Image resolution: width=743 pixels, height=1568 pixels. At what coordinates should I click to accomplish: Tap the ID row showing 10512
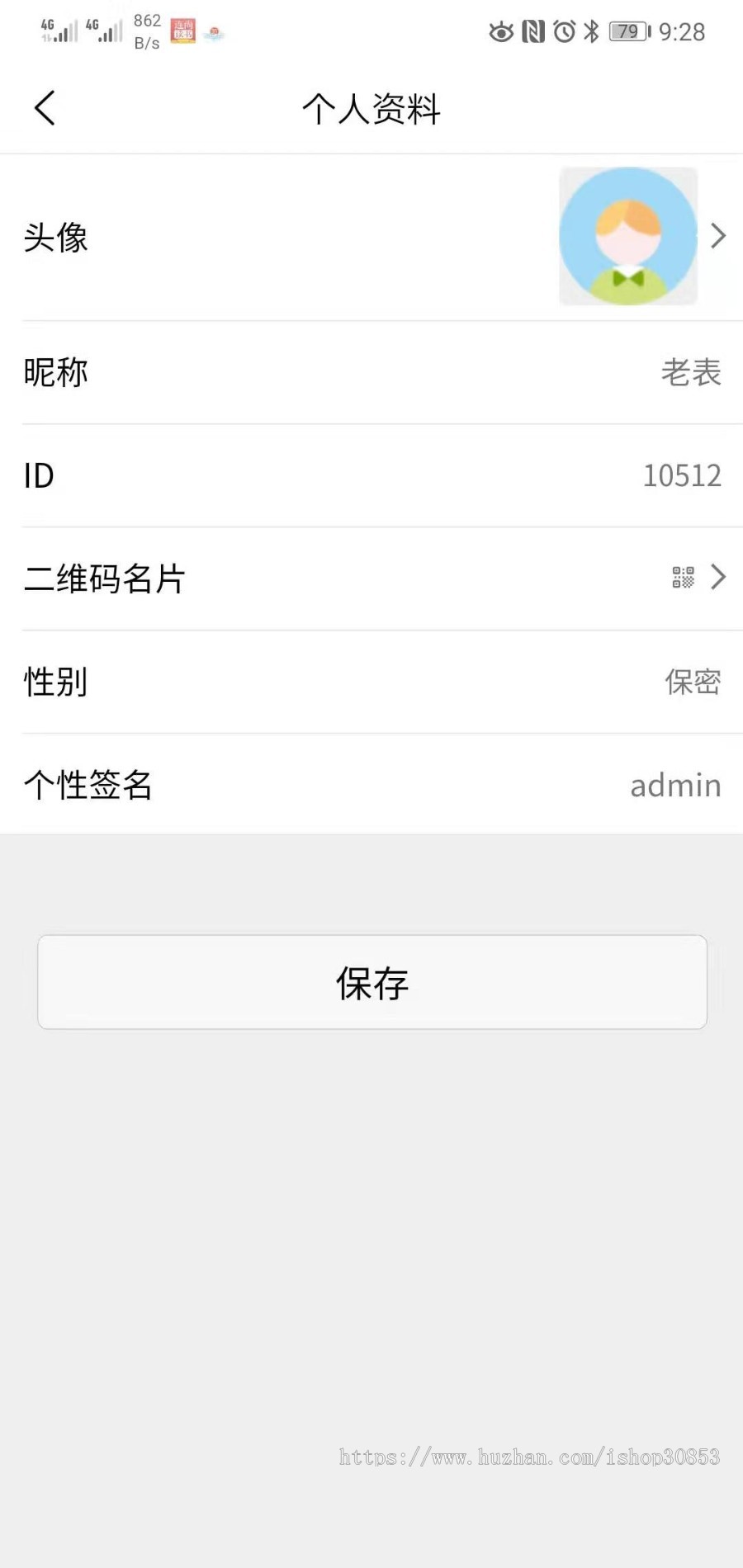(x=371, y=475)
